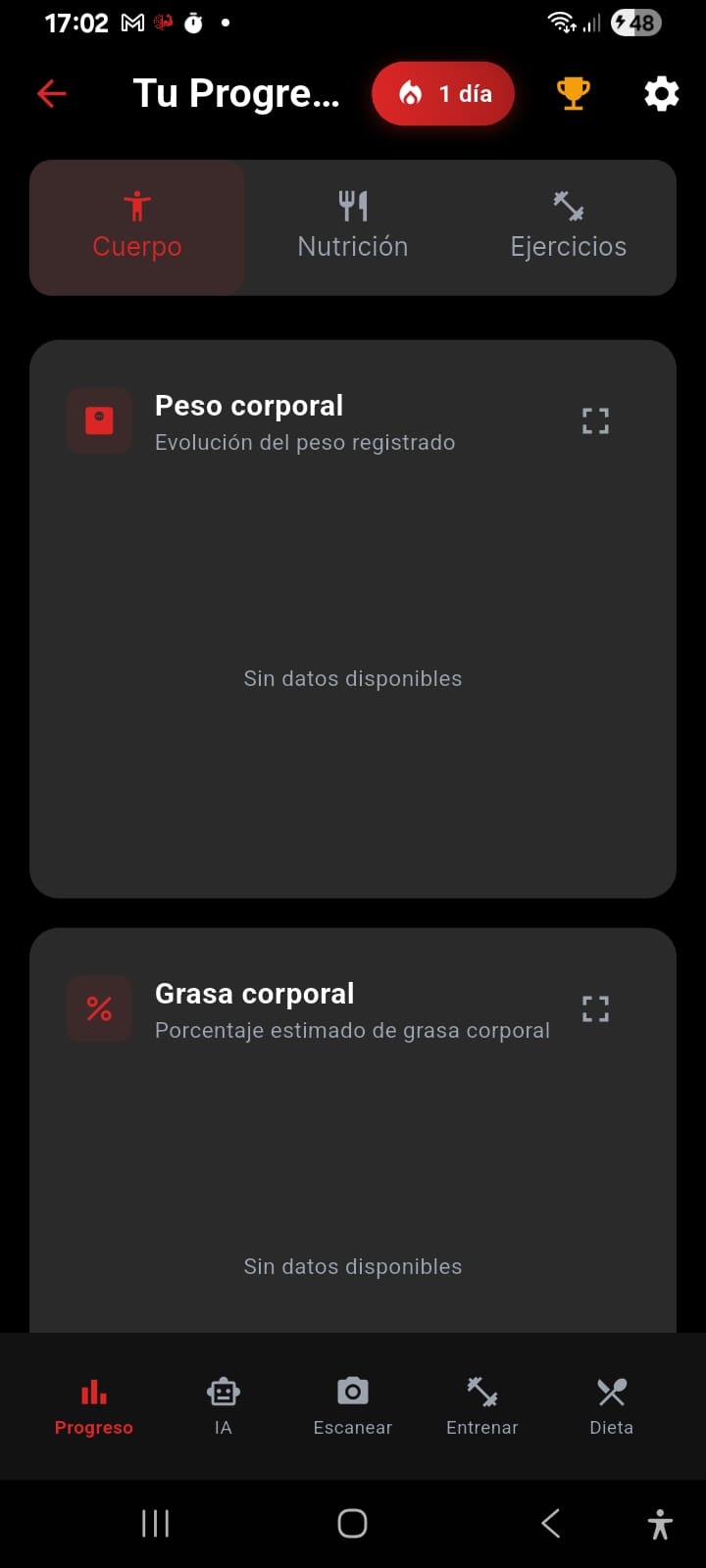Go back using the red arrow
This screenshot has height=1568, width=706.
(x=52, y=94)
